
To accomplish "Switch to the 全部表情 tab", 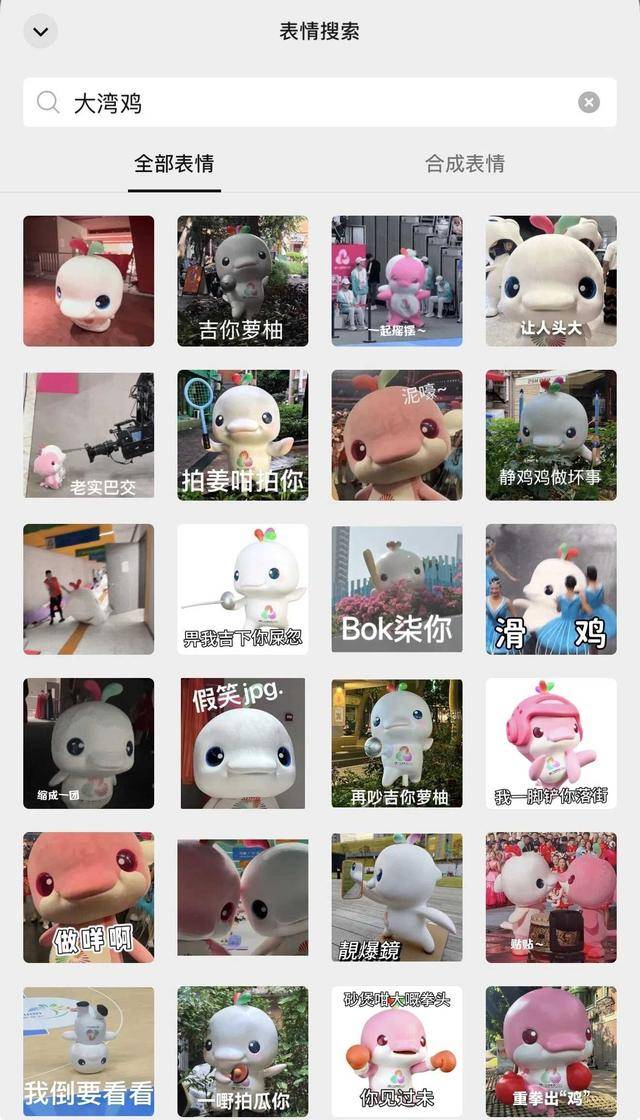I will coord(174,163).
